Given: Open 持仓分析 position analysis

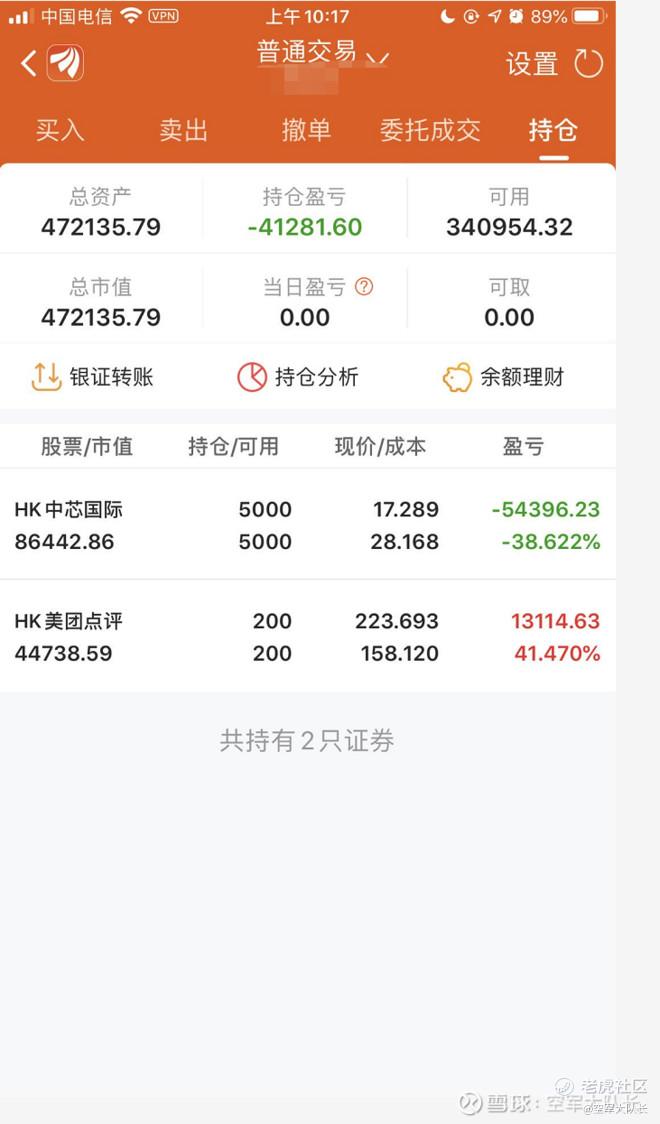Looking at the screenshot, I should coord(297,377).
